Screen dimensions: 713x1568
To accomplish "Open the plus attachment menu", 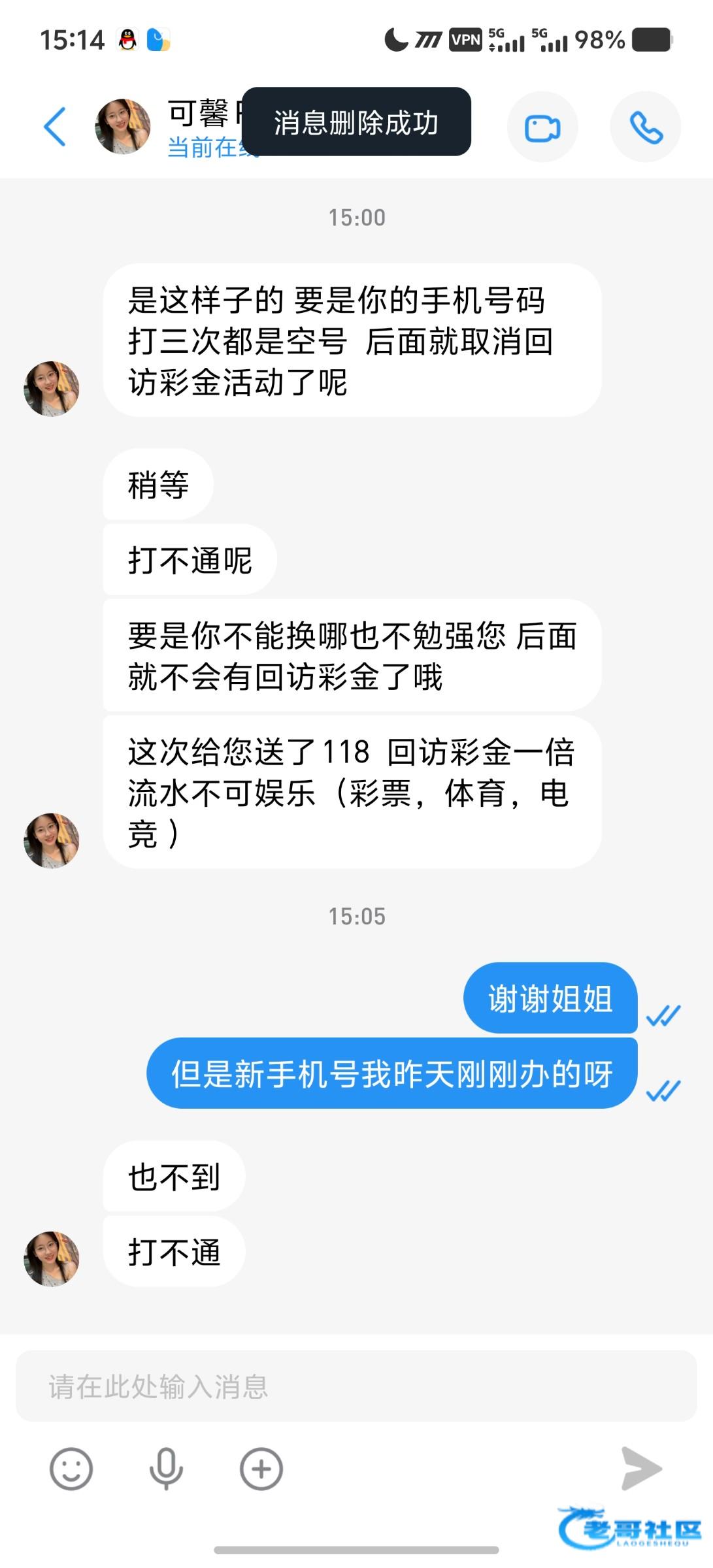I will click(261, 1469).
